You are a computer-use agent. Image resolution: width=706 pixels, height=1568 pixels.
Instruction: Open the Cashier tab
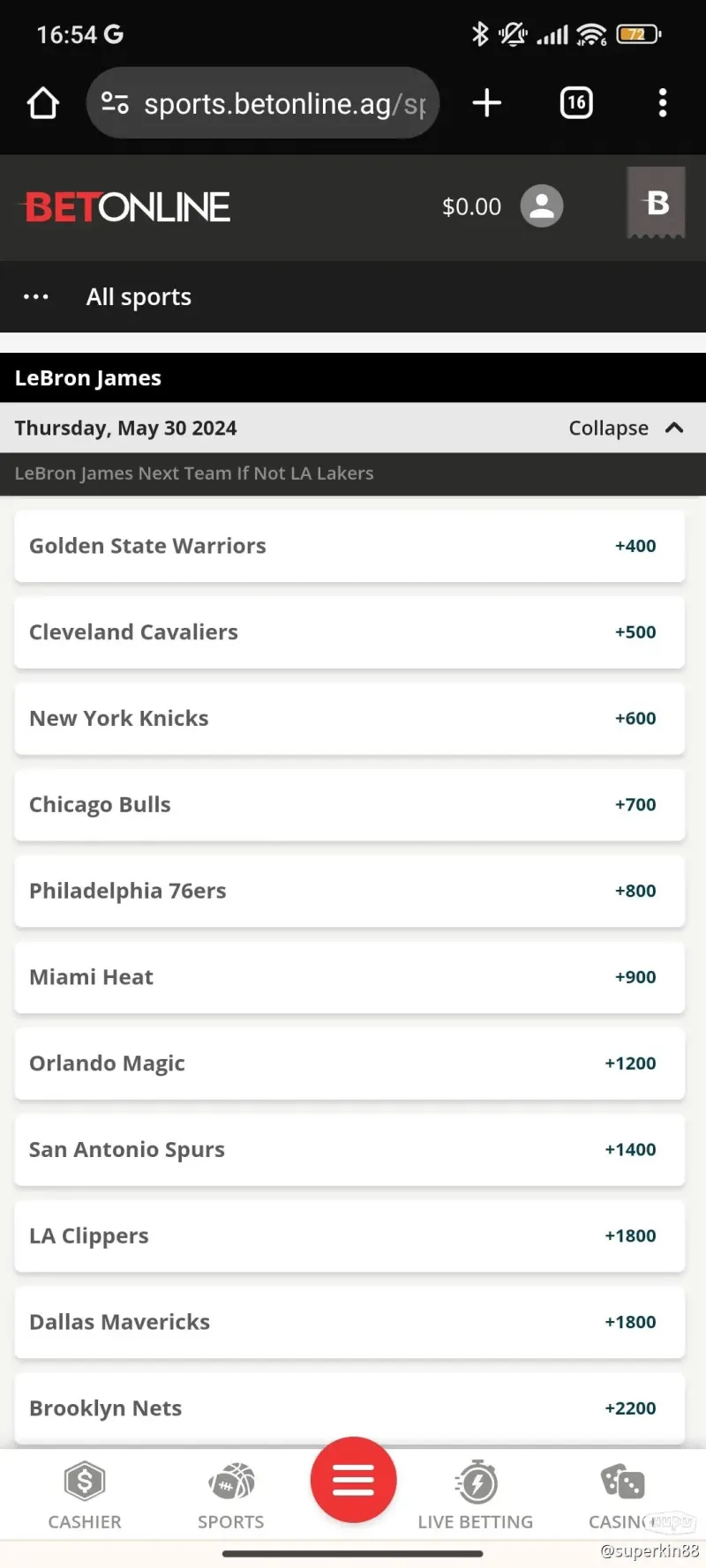pos(85,1496)
